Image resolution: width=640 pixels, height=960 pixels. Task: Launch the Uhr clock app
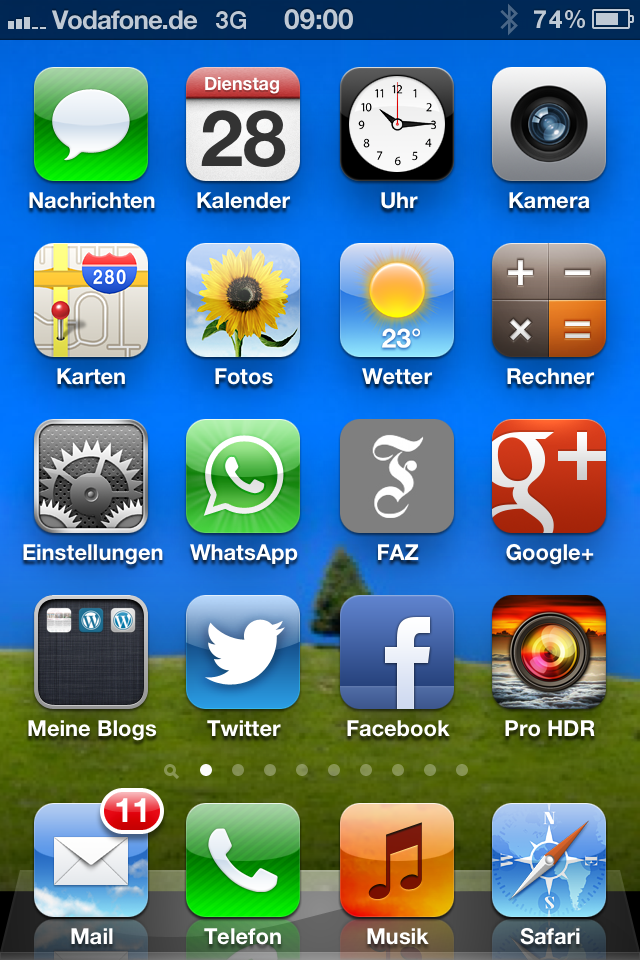tap(397, 124)
